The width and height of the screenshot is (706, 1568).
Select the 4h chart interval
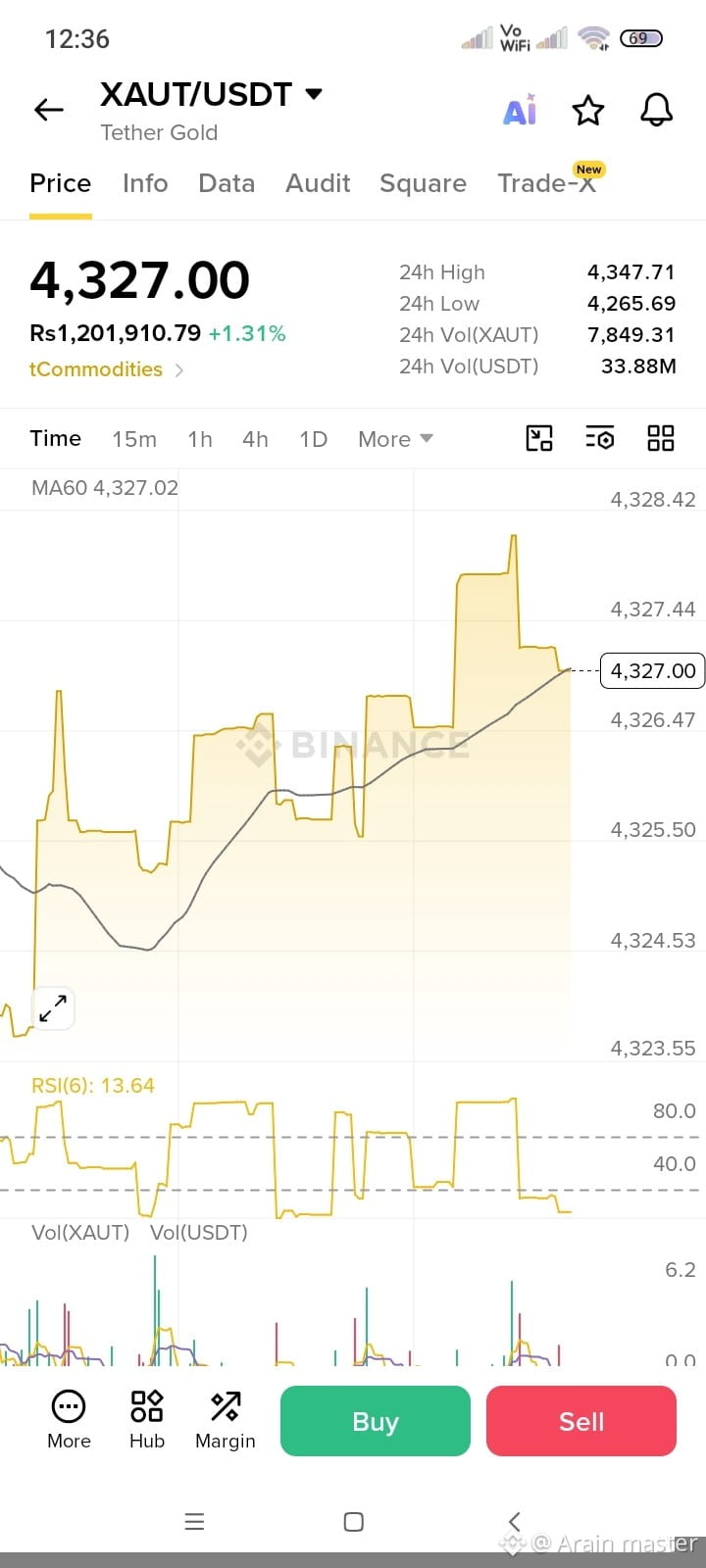[x=255, y=439]
